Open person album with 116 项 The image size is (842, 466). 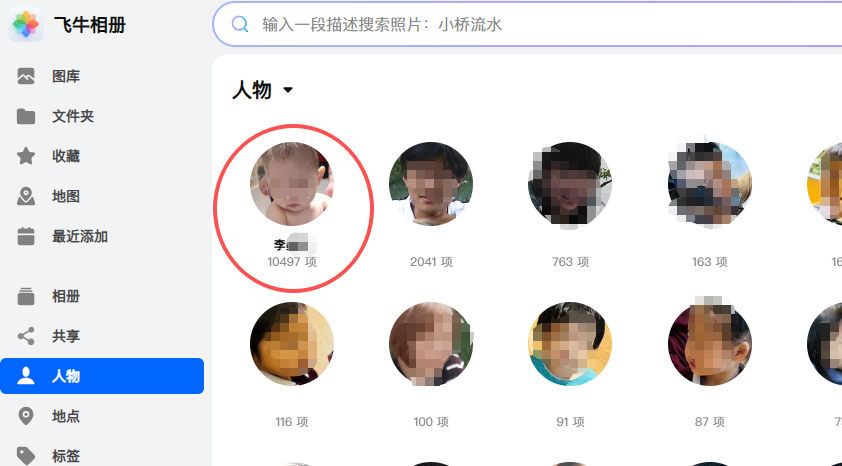(291, 344)
